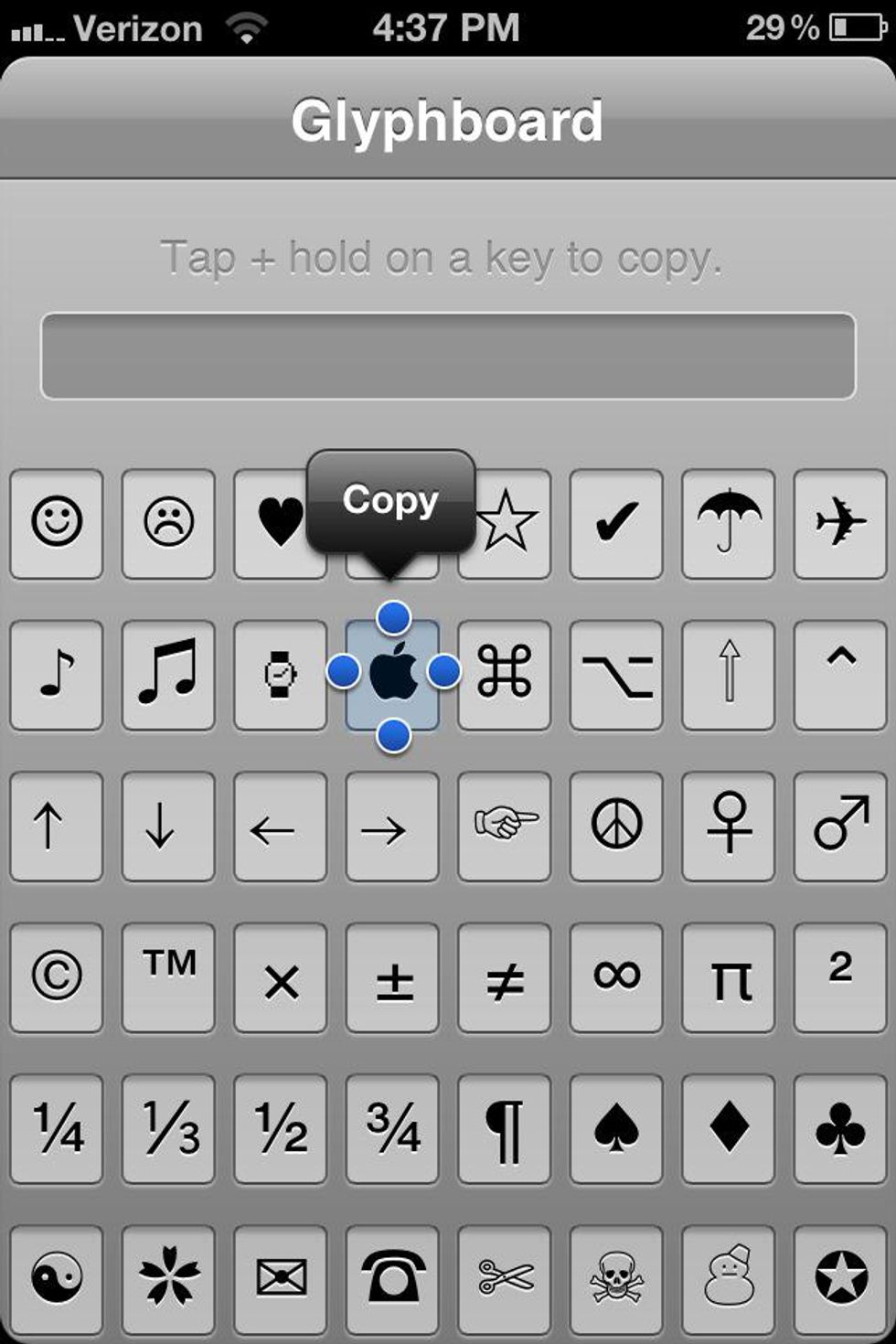Image resolution: width=896 pixels, height=1344 pixels.
Task: Tap the trademark TM key
Action: [168, 976]
